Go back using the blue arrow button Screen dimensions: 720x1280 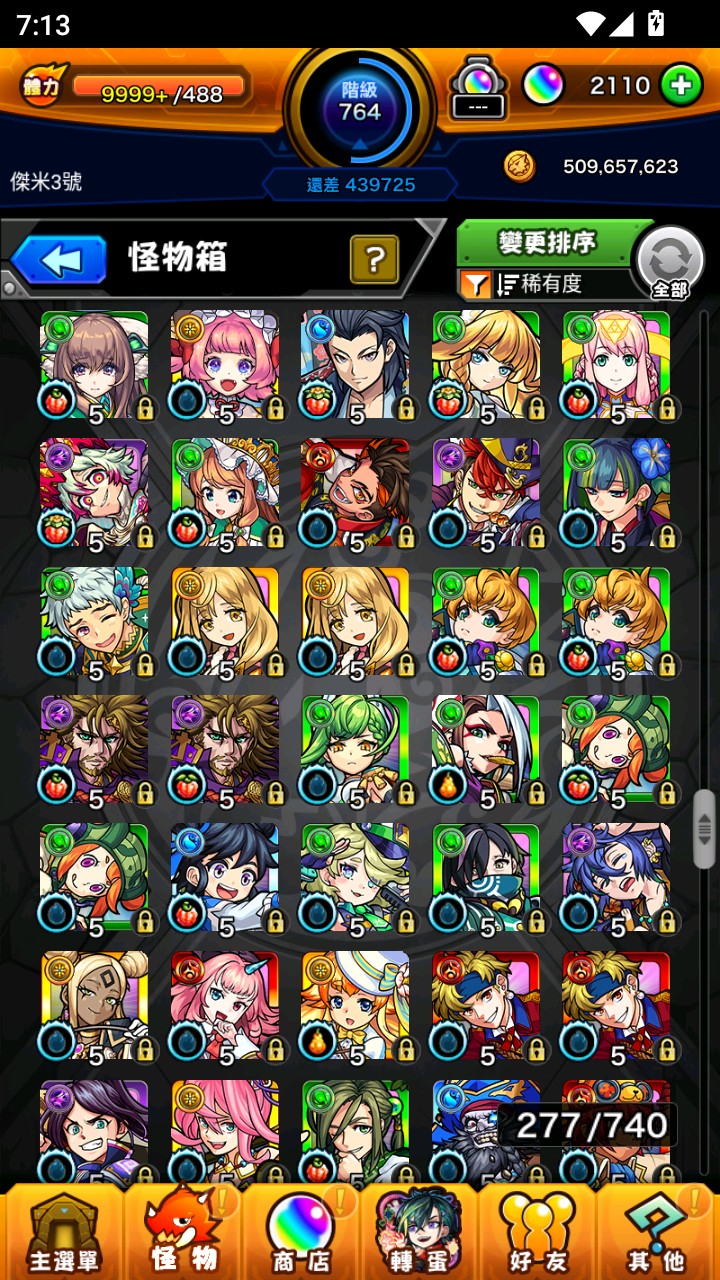60,260
